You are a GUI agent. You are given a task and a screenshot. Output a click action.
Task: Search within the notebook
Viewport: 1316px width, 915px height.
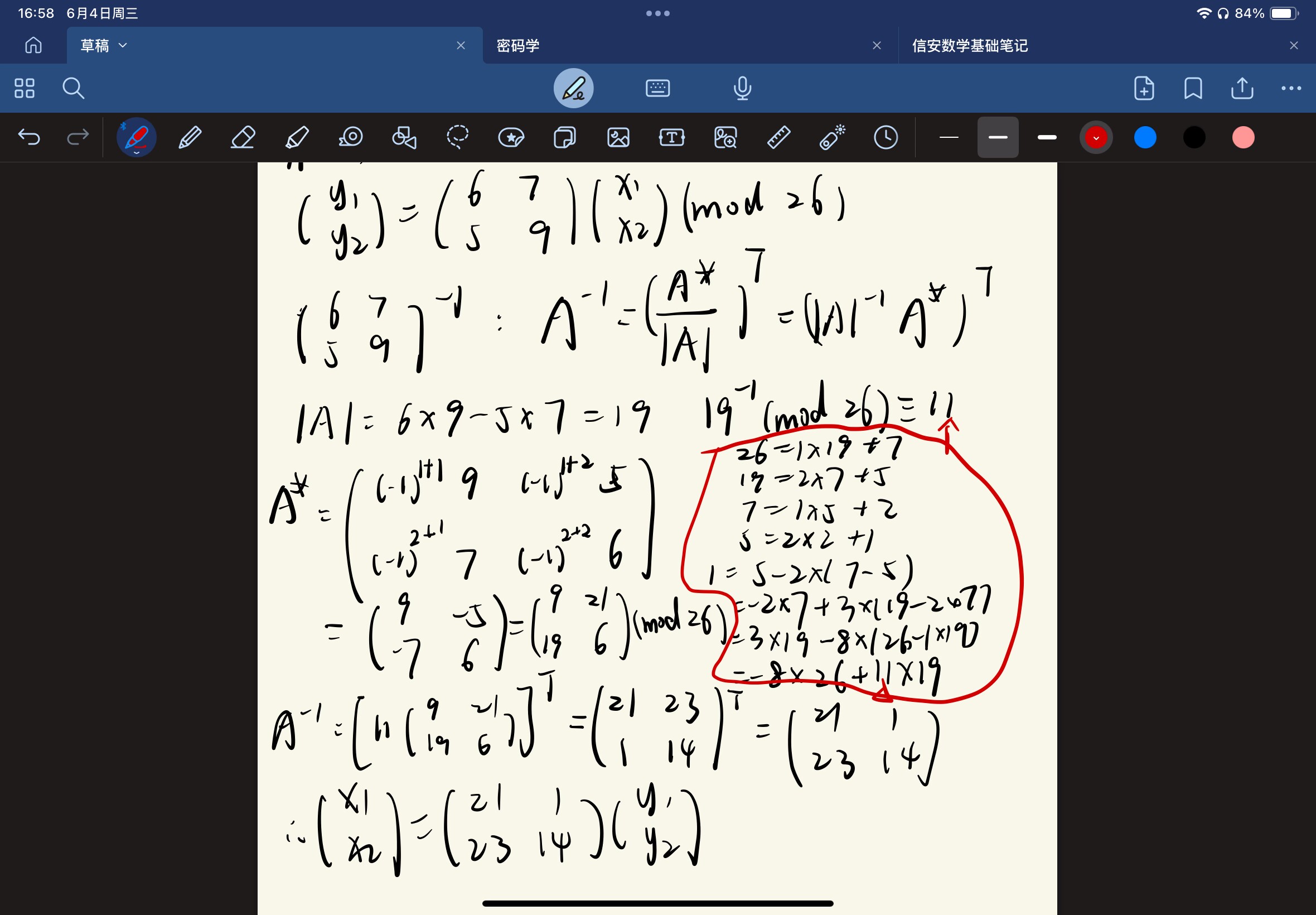72,88
